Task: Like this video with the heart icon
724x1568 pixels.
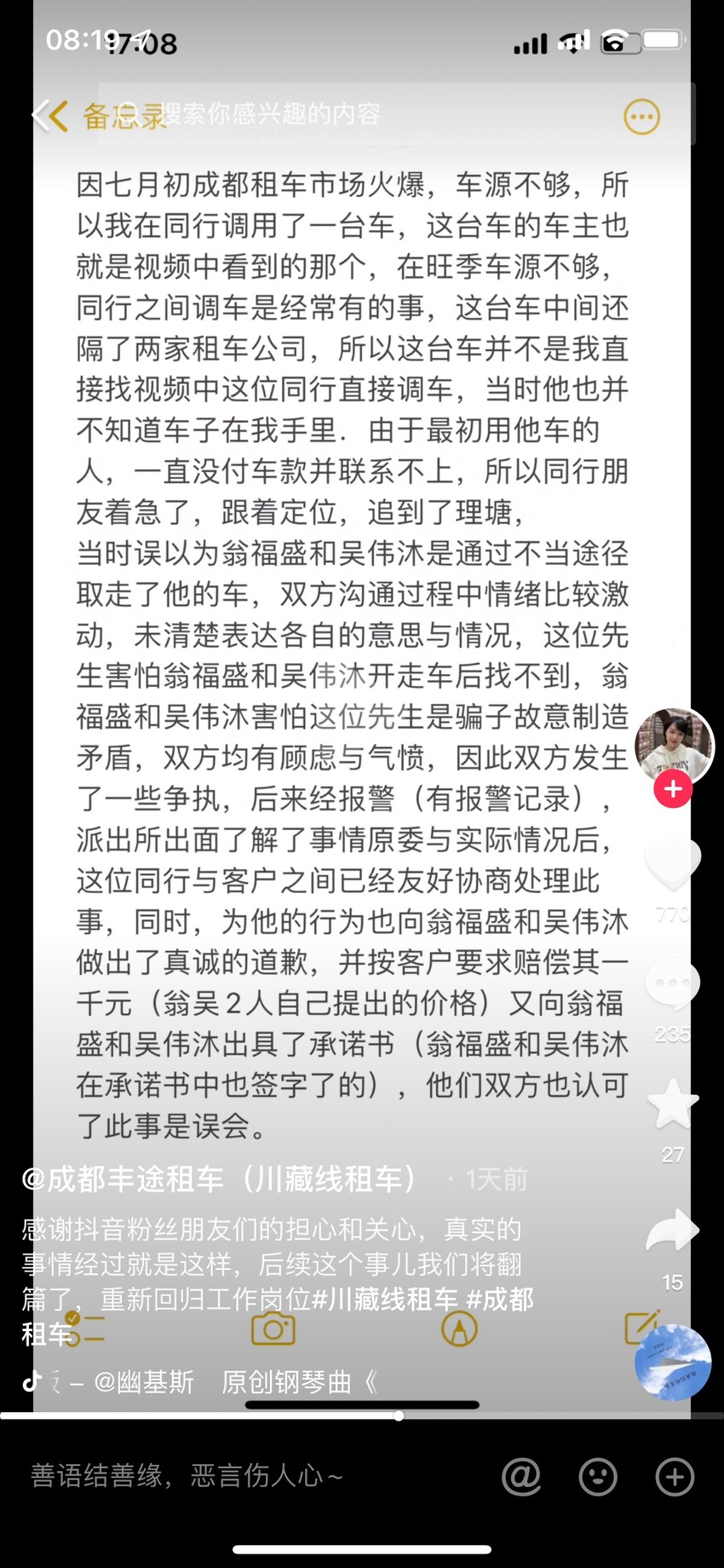Action: [673, 864]
